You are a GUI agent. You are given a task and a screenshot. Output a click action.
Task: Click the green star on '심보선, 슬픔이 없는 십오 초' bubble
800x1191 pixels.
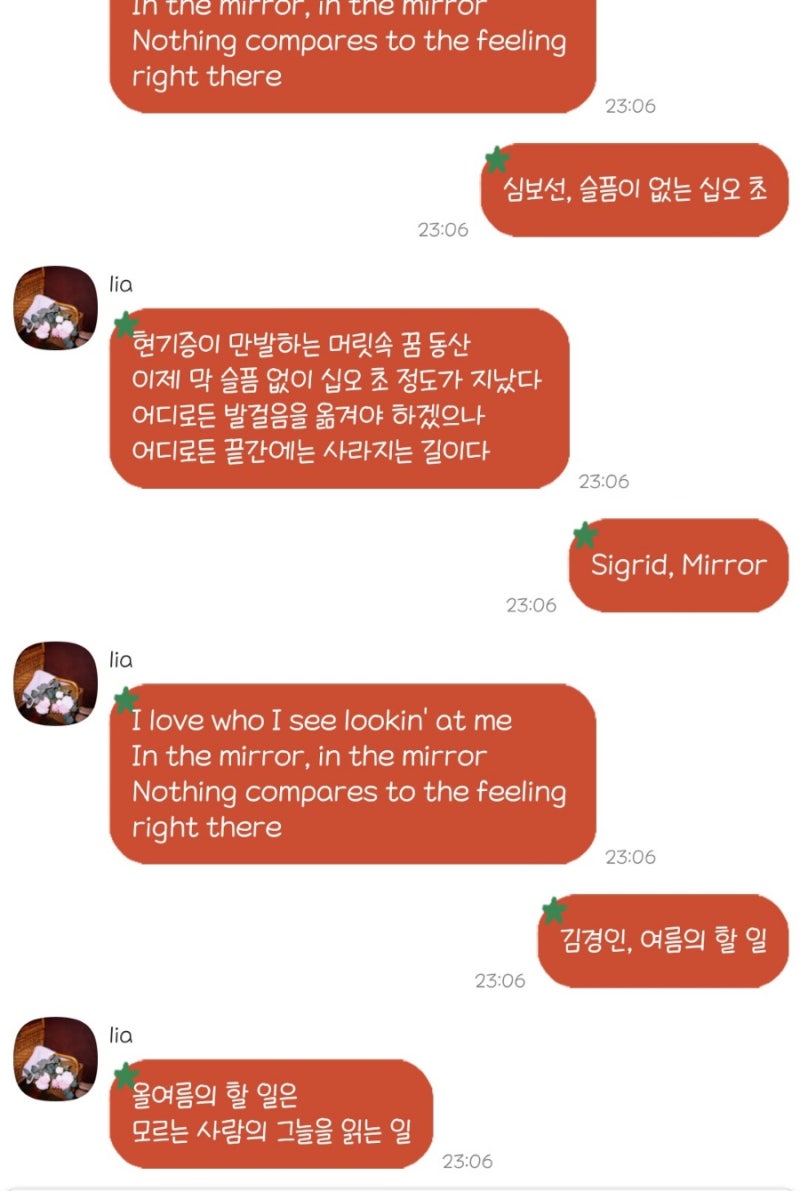click(x=494, y=158)
